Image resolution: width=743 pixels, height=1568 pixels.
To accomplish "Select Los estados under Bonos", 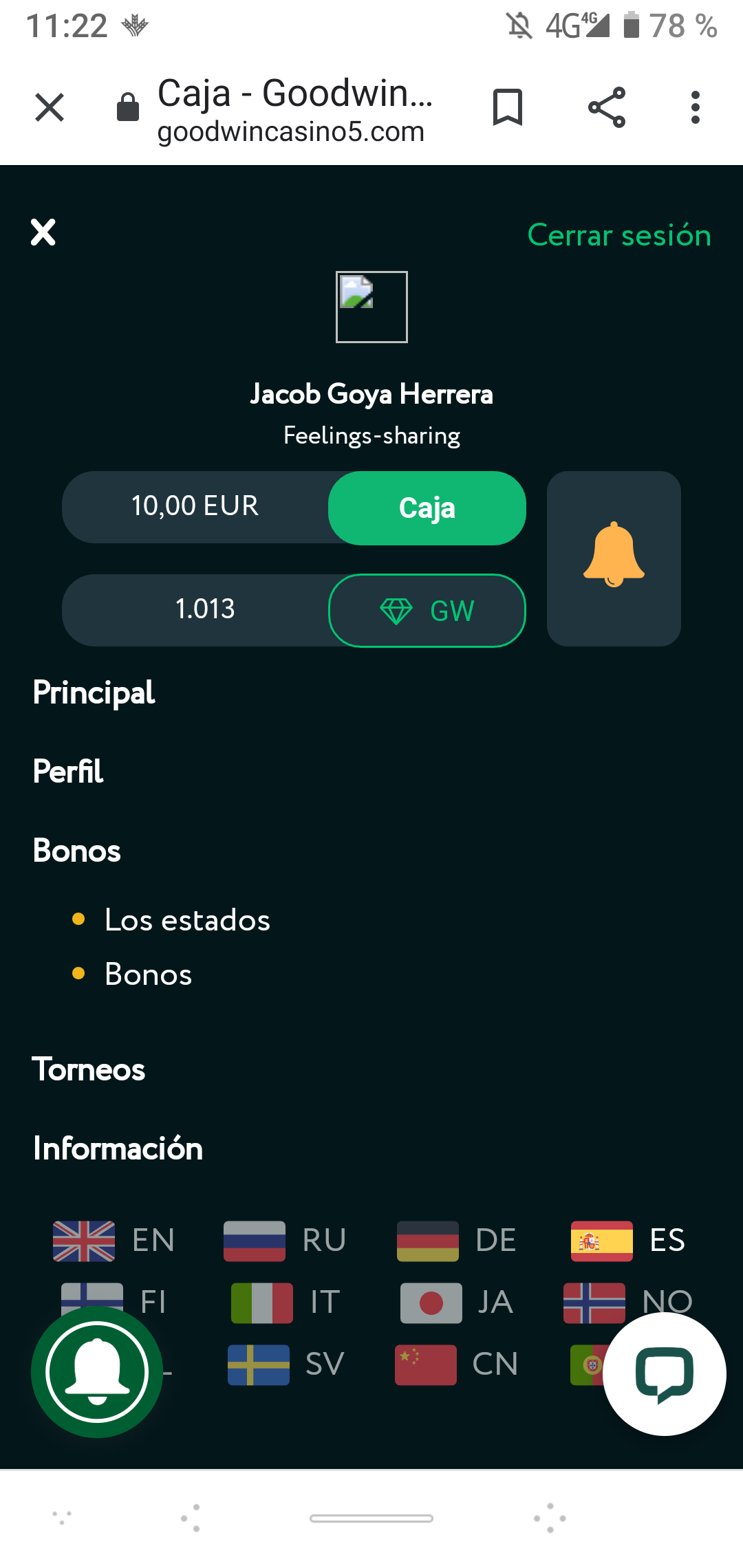I will click(x=187, y=920).
